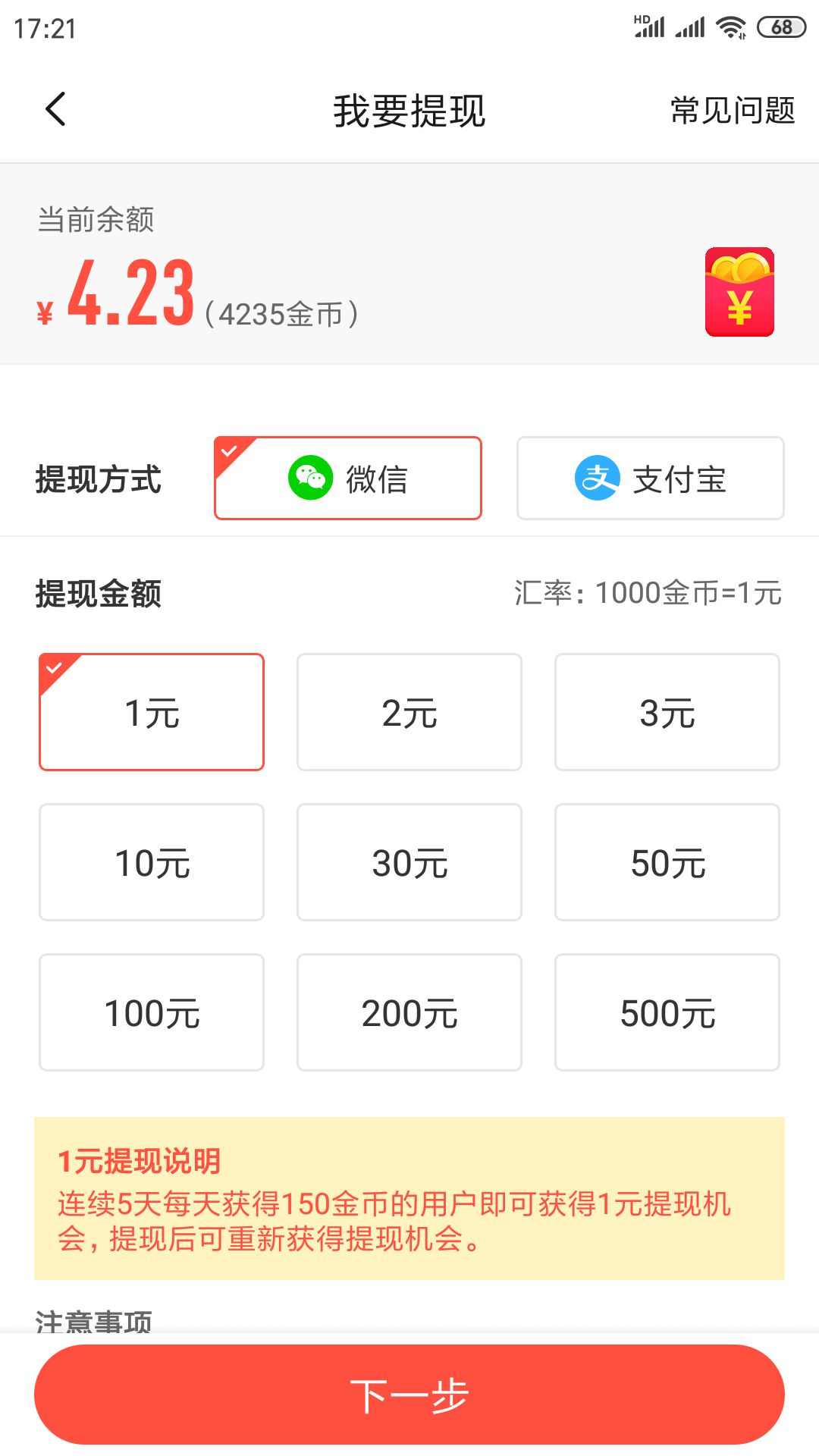The width and height of the screenshot is (819, 1456).
Task: Select the 1元 withdrawal amount
Action: tap(152, 712)
